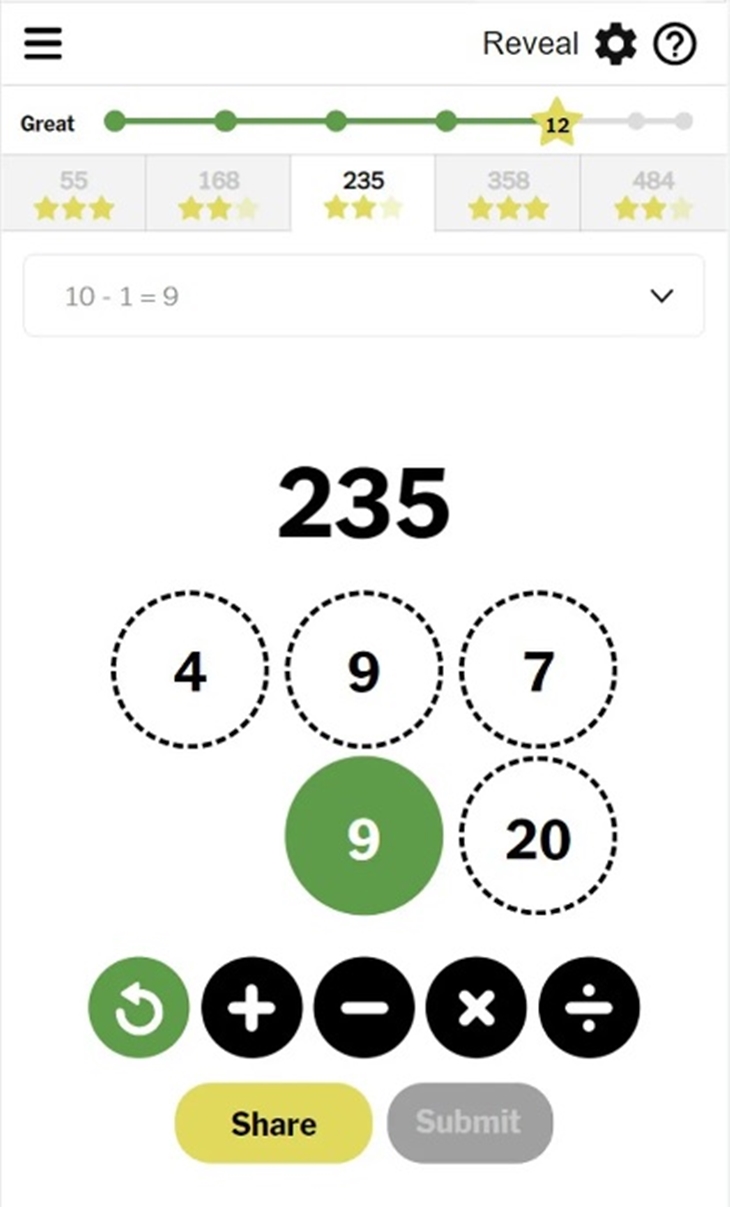Open the settings gear
The height and width of the screenshot is (1207, 730).
(x=615, y=44)
